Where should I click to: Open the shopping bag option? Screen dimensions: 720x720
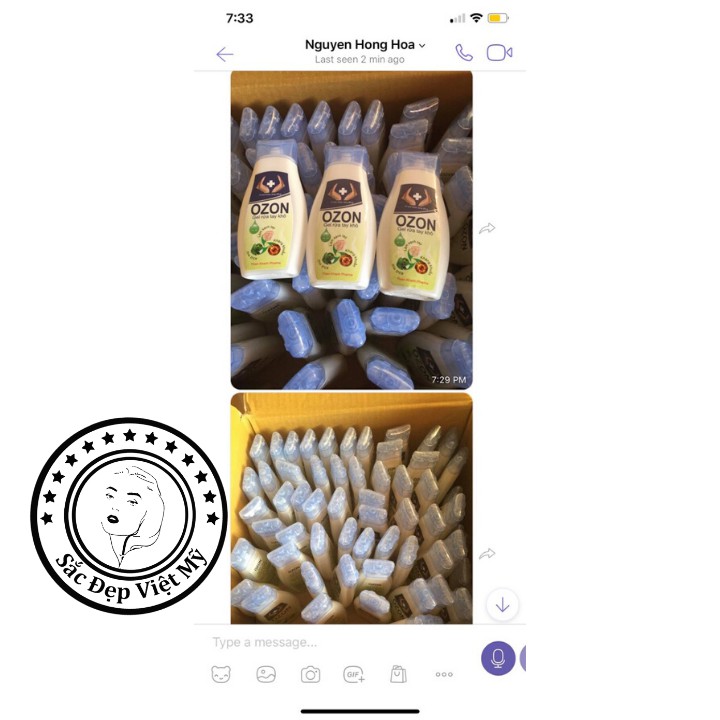(x=398, y=675)
